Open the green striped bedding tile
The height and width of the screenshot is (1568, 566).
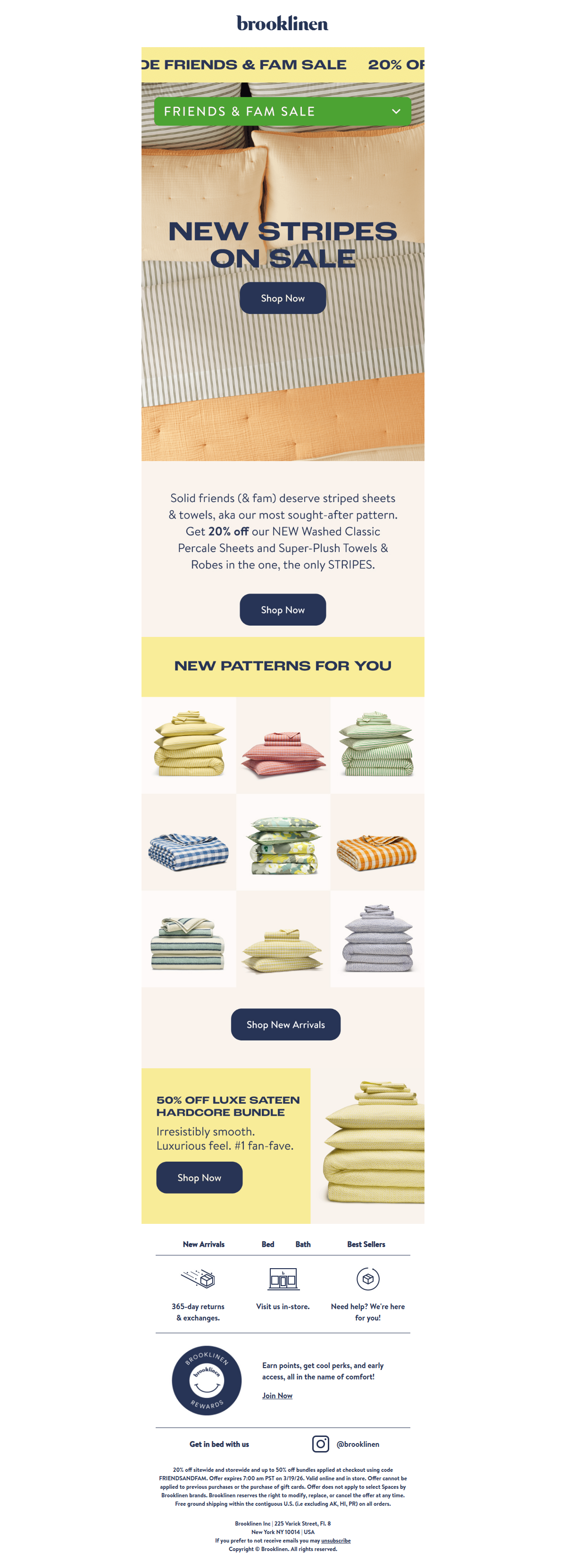377,744
